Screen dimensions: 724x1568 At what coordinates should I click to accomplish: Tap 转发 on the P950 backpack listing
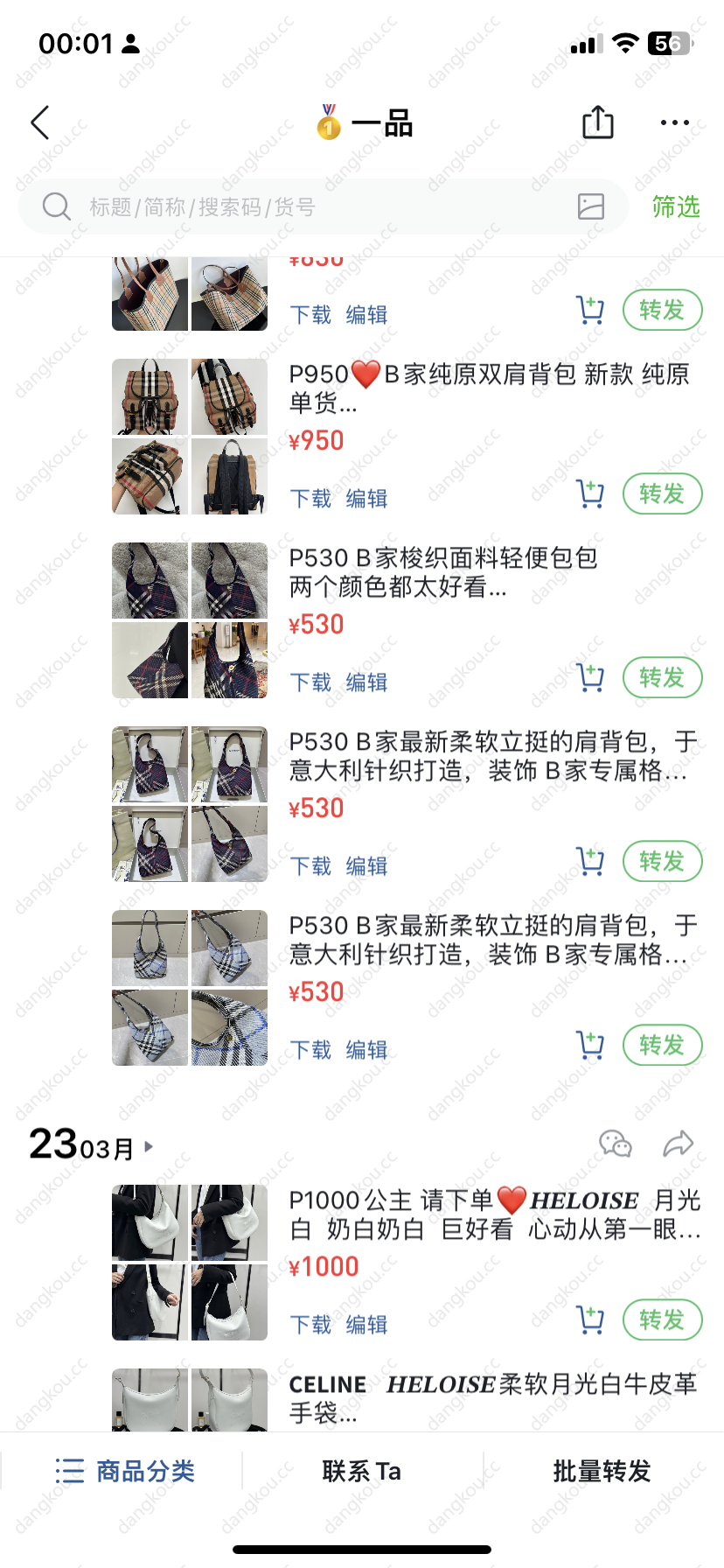coord(662,493)
